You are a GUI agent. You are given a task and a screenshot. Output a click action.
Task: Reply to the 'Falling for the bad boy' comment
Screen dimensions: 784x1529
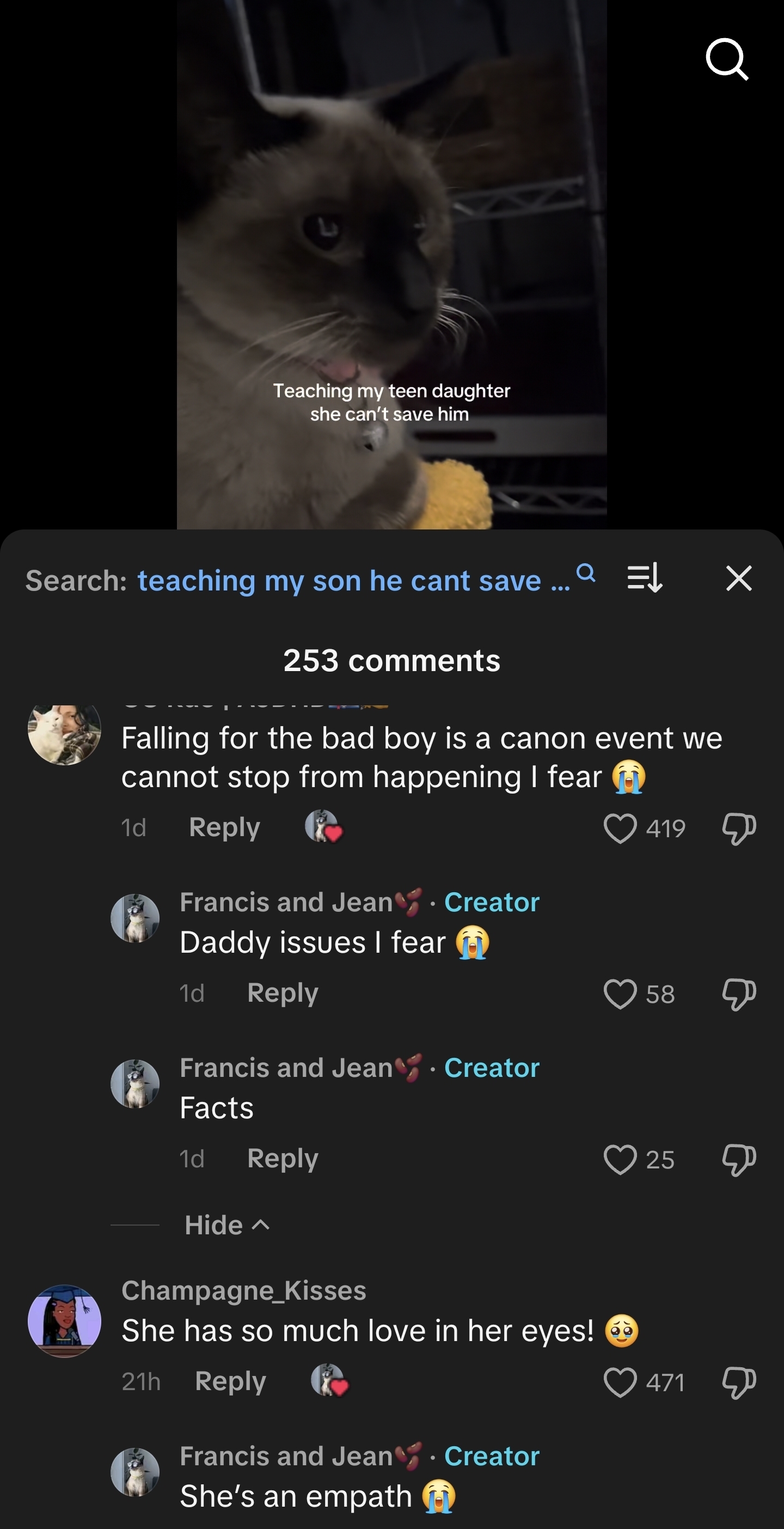pos(224,827)
